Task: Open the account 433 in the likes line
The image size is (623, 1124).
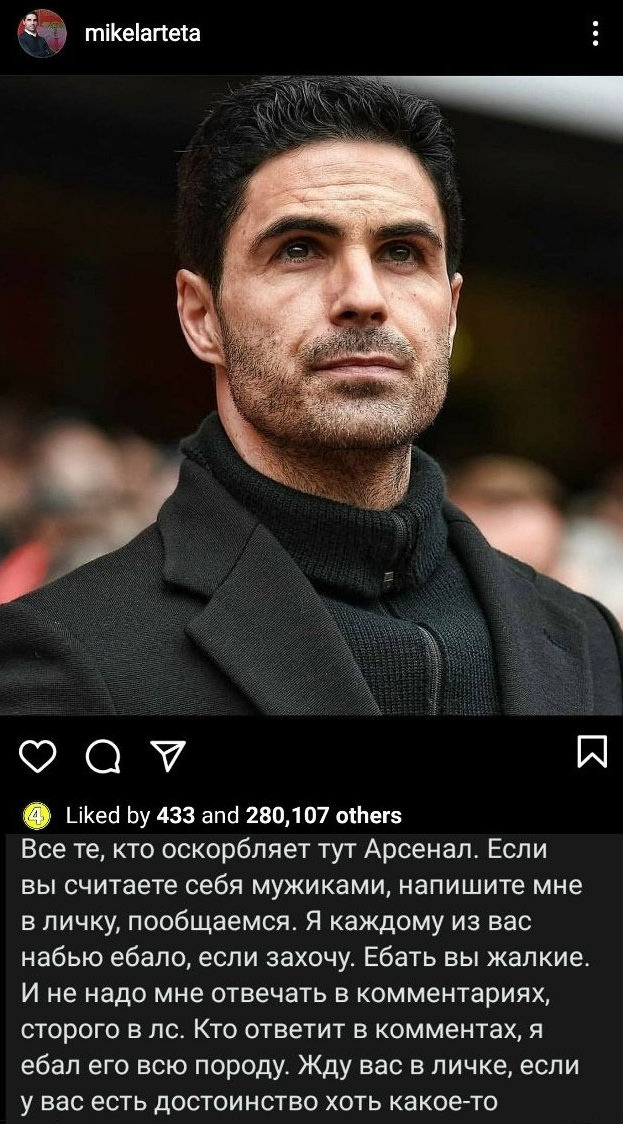Action: [x=176, y=816]
